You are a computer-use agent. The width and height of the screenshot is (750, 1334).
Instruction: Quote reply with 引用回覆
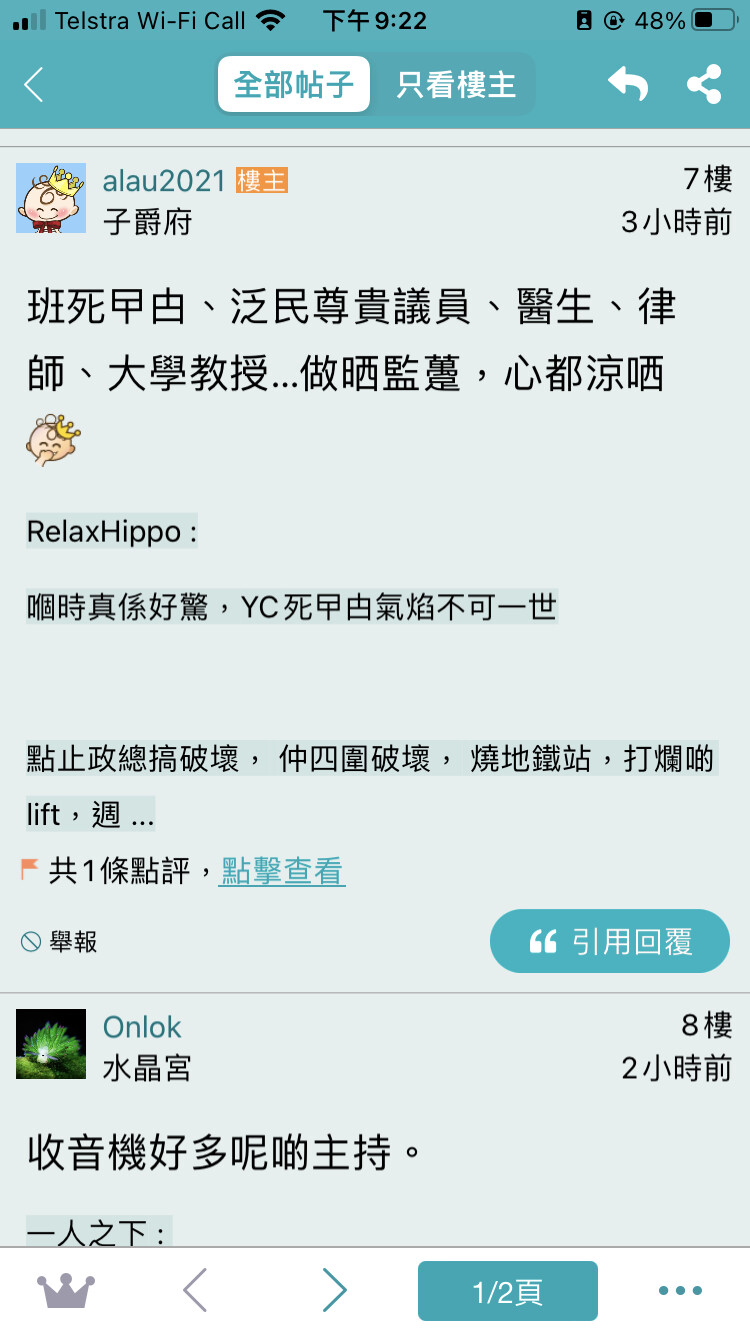[x=610, y=941]
